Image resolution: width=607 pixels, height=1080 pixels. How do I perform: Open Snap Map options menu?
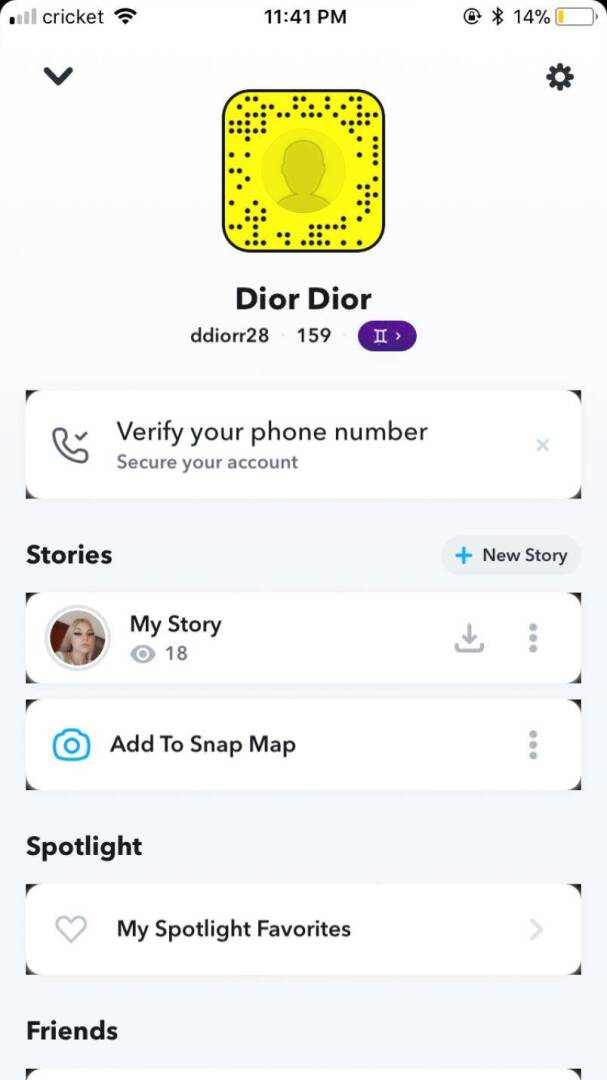533,744
